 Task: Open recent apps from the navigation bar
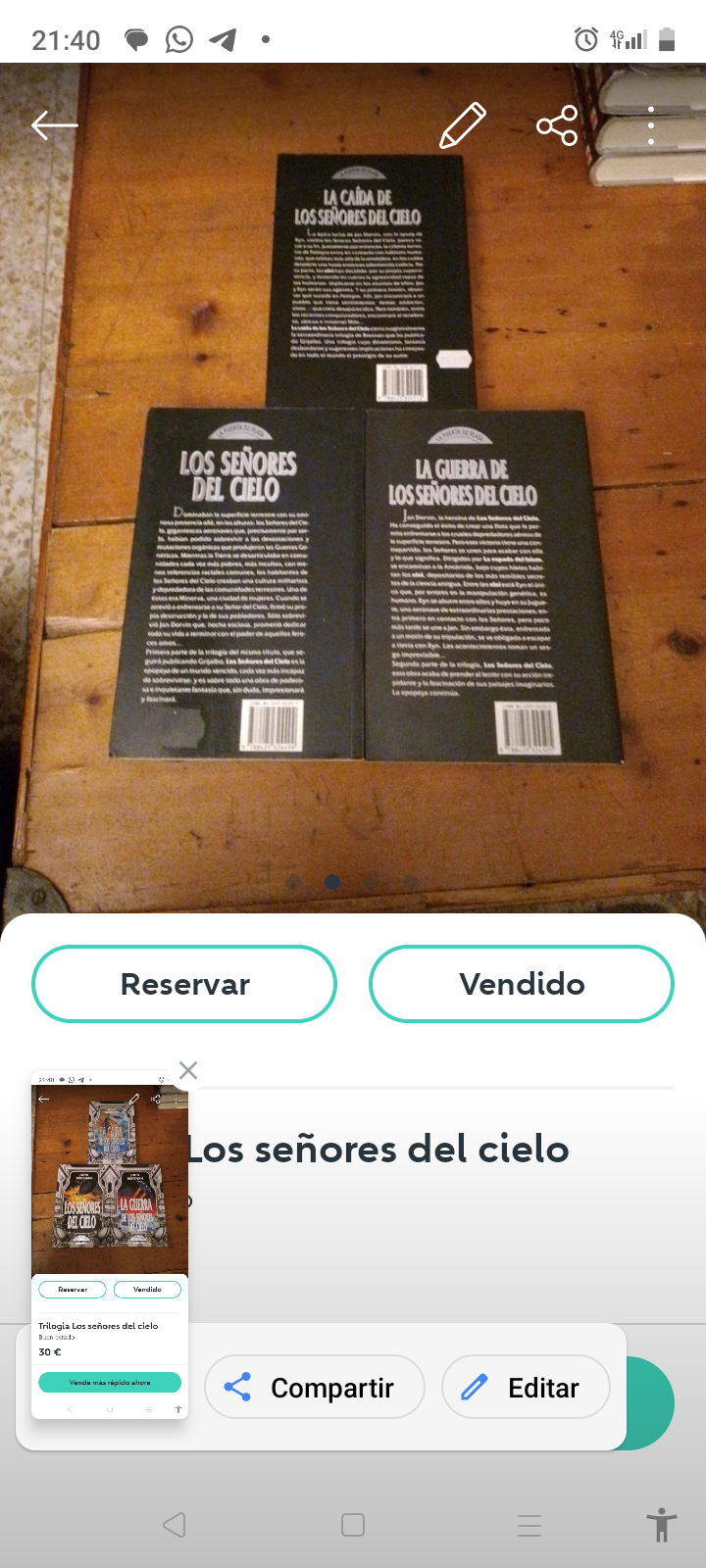point(529,1525)
